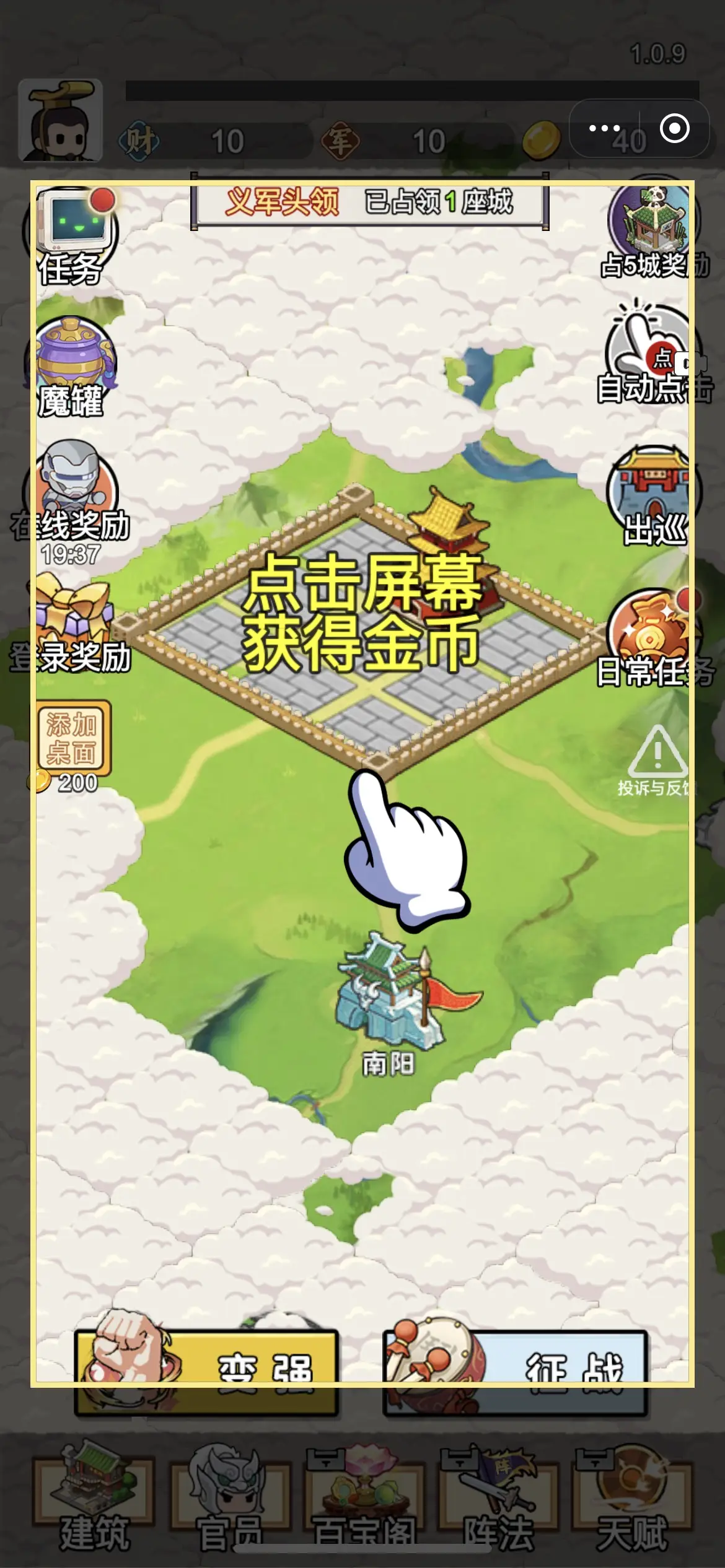This screenshot has height=1568, width=725.
Task: Select the 南阳 city on the map
Action: click(x=389, y=997)
